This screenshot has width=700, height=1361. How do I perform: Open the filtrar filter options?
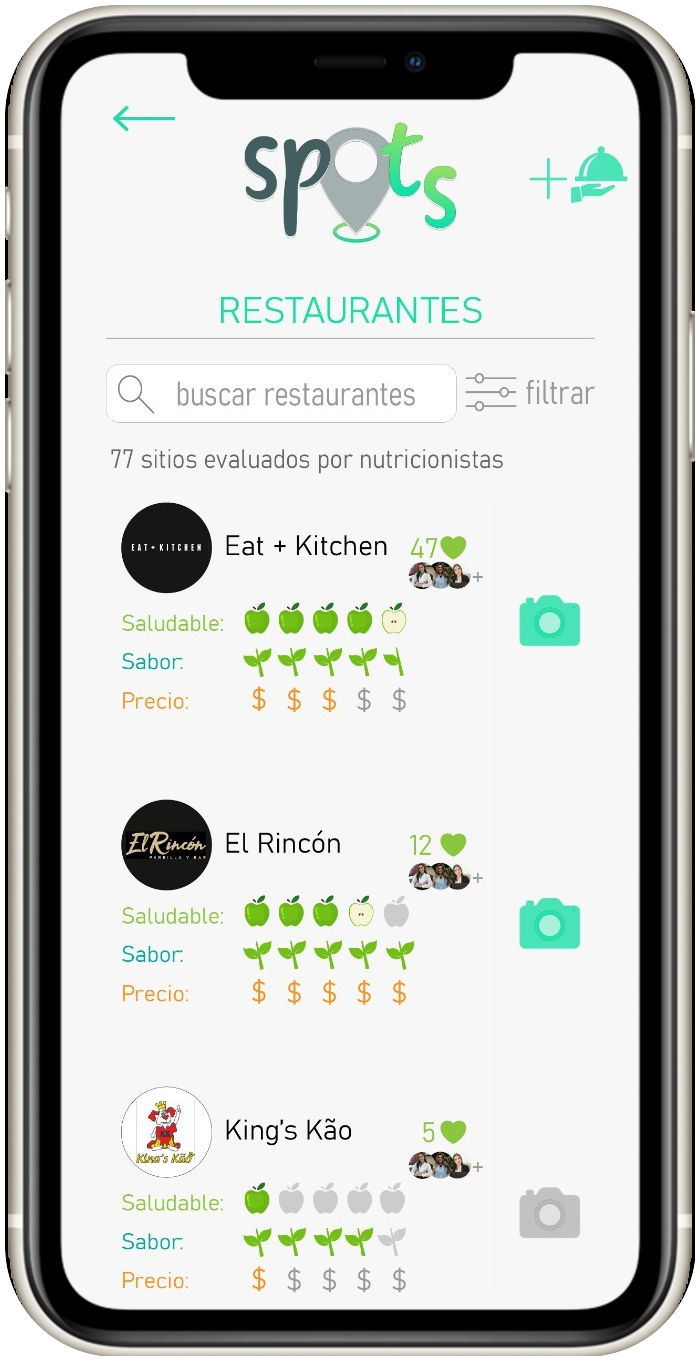tap(530, 393)
